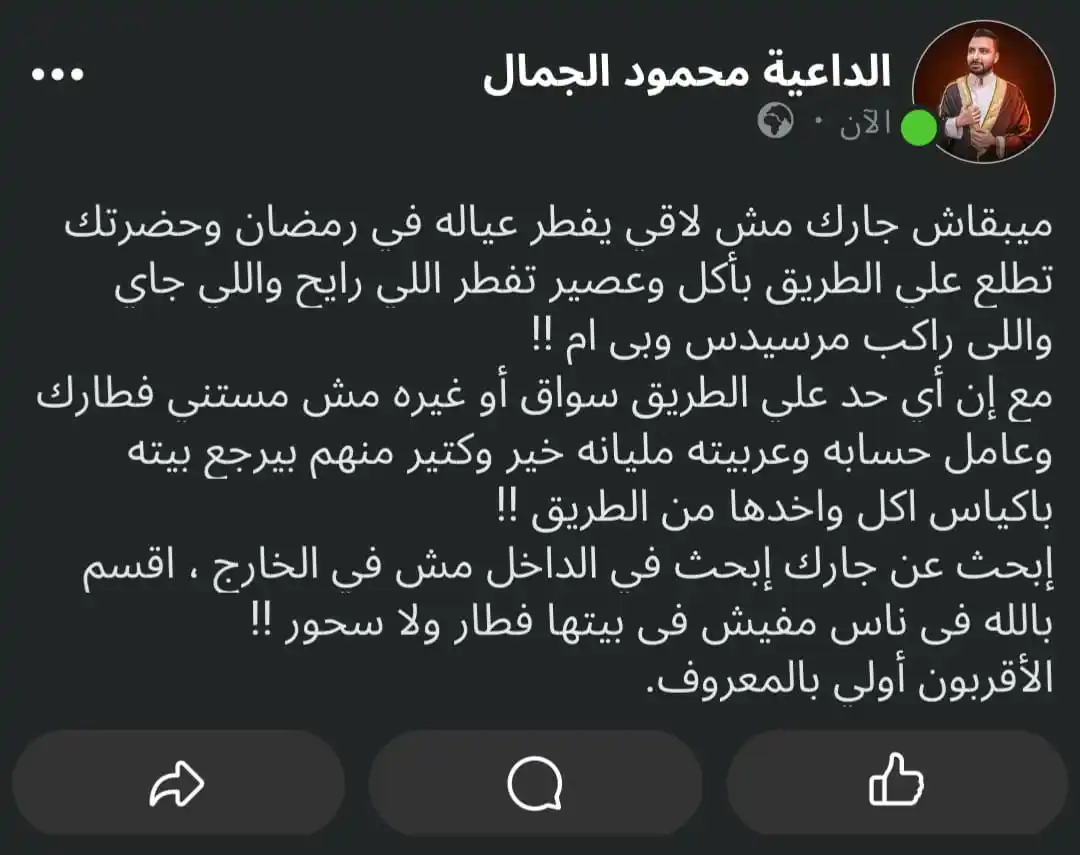The height and width of the screenshot is (855, 1080).
Task: Open the profile picture of محمود الجمال
Action: tap(983, 92)
